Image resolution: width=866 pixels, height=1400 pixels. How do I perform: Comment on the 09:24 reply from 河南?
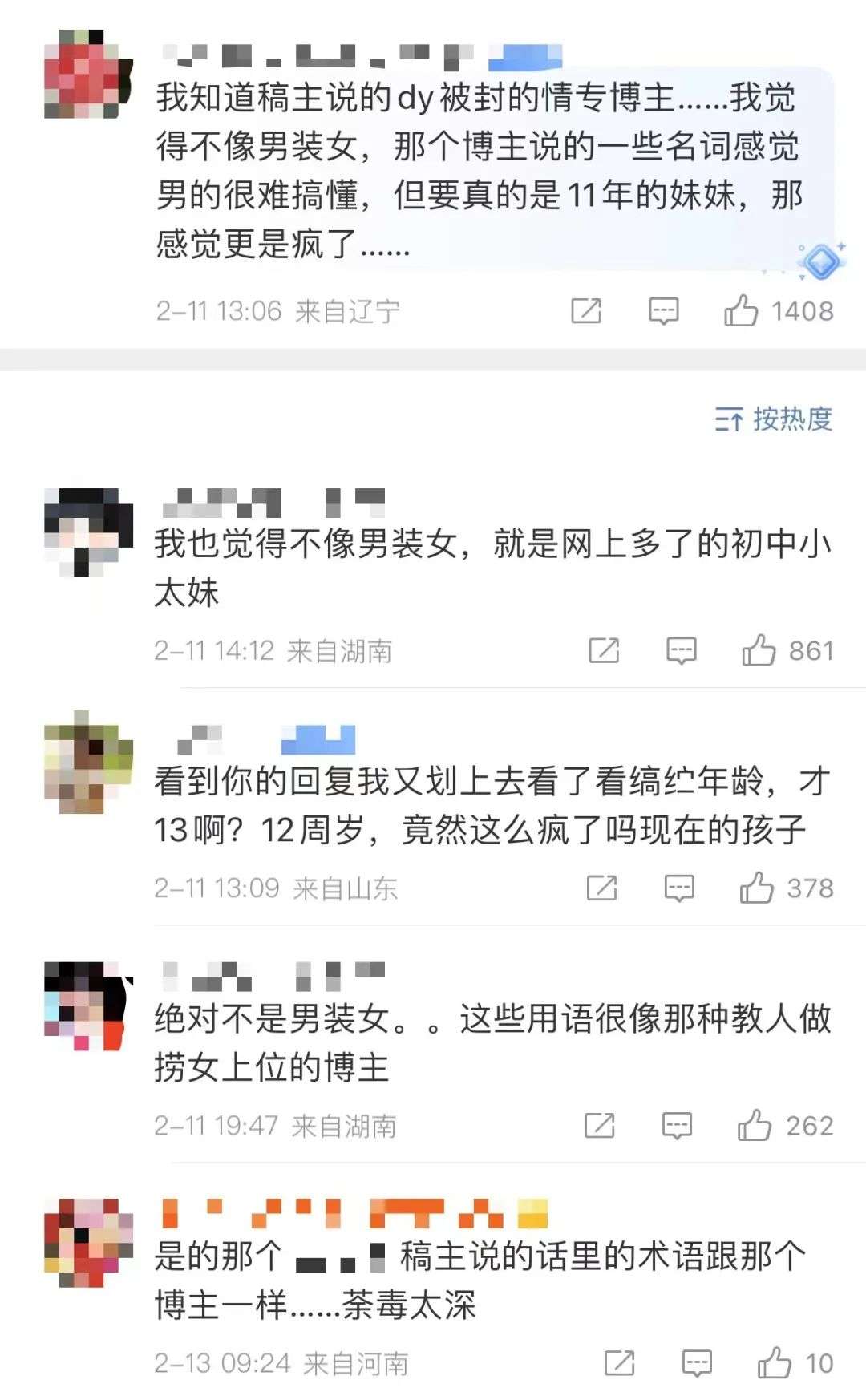pyautogui.click(x=697, y=1362)
